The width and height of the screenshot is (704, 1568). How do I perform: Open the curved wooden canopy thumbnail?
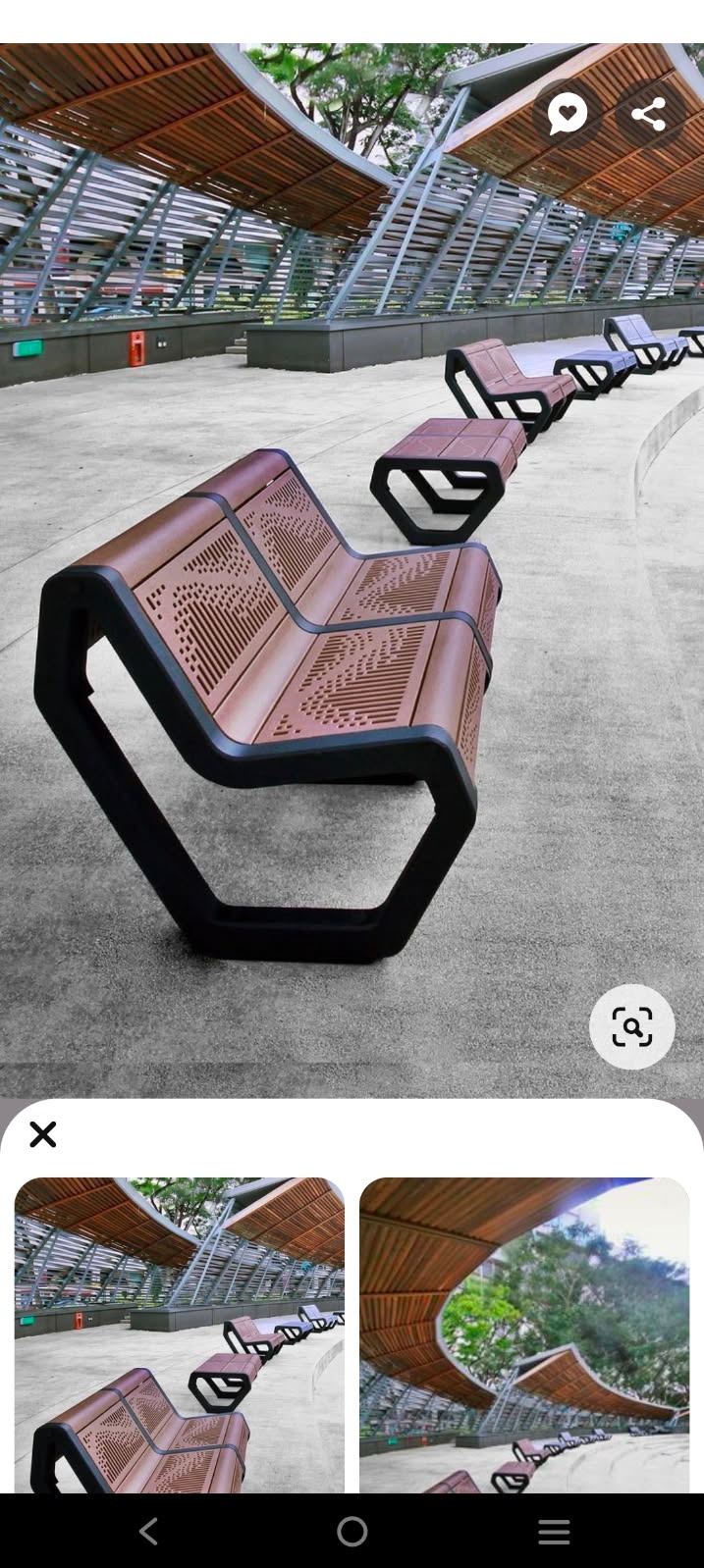pos(524,1334)
